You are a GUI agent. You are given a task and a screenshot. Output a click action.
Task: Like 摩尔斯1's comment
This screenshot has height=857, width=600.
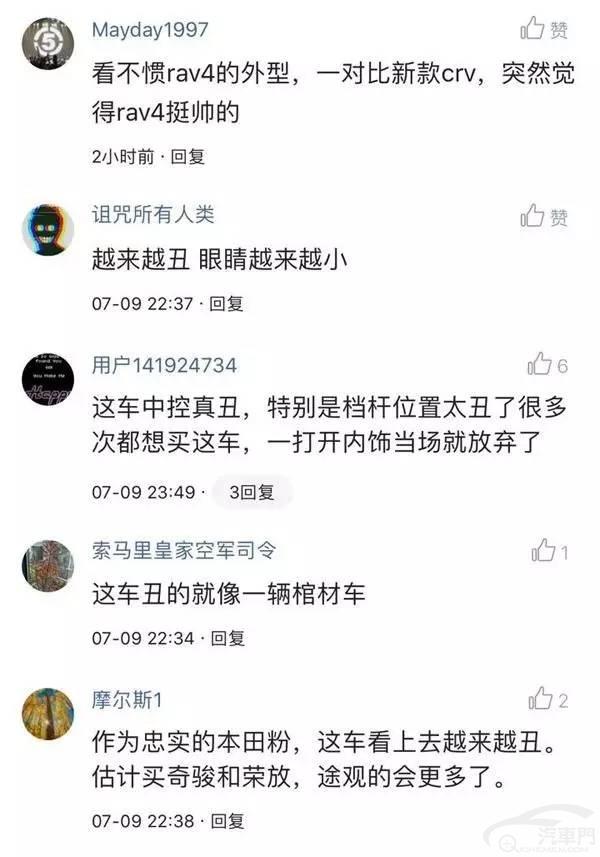[547, 699]
